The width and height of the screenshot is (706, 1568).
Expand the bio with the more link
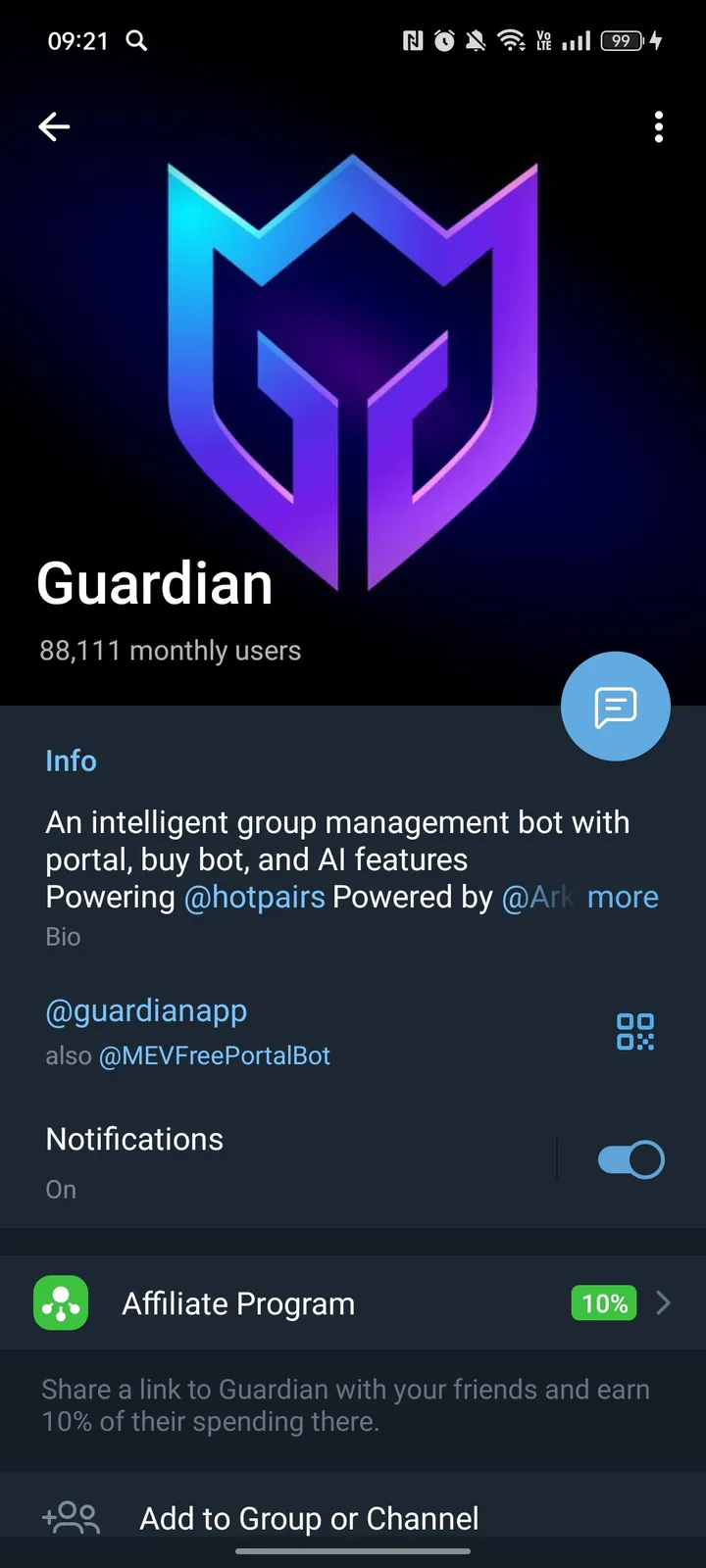pyautogui.click(x=624, y=897)
